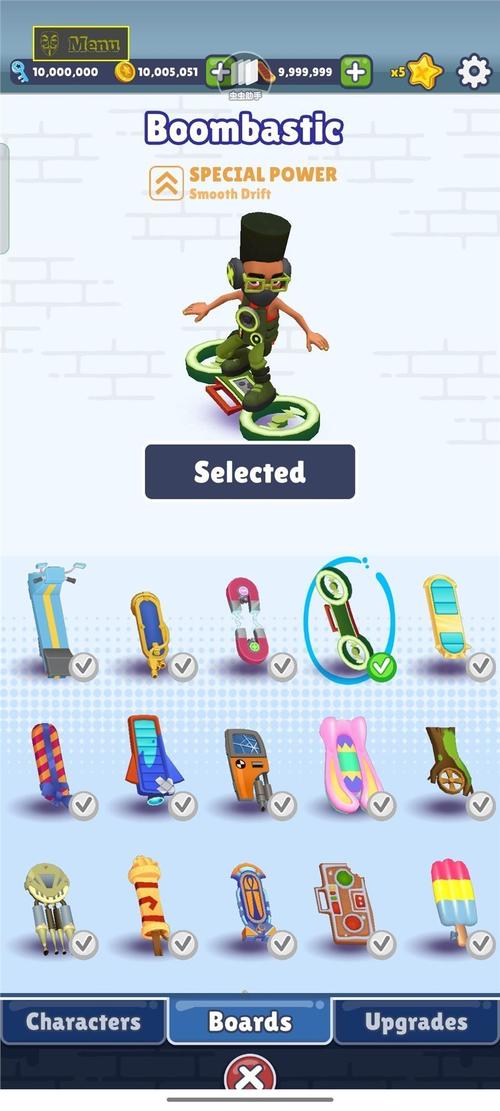Select the boombox radio board
Image resolution: width=500 pixels, height=1111 pixels.
pyautogui.click(x=345, y=903)
